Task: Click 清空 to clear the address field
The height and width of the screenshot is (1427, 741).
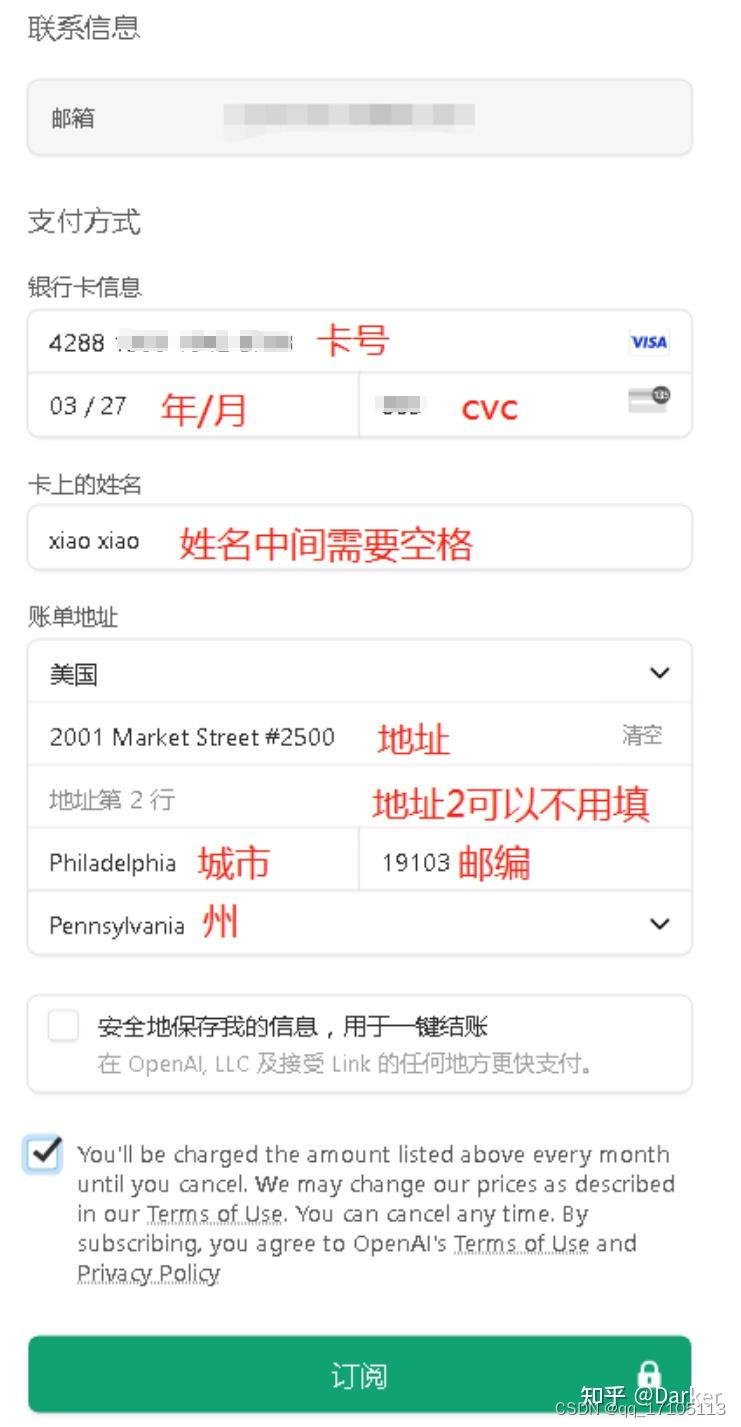Action: tap(641, 737)
